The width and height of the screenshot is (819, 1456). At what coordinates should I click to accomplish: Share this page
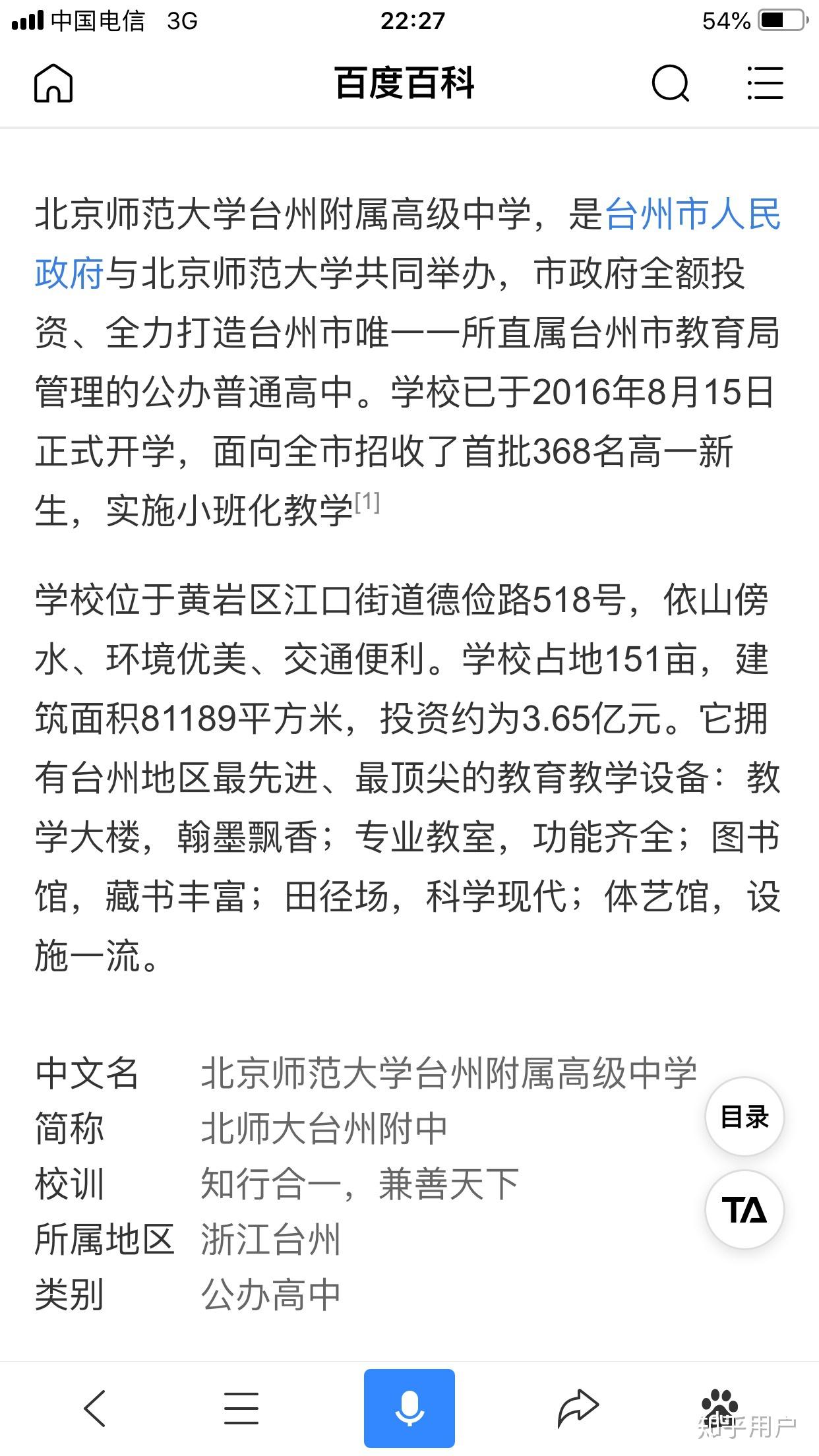(578, 1408)
